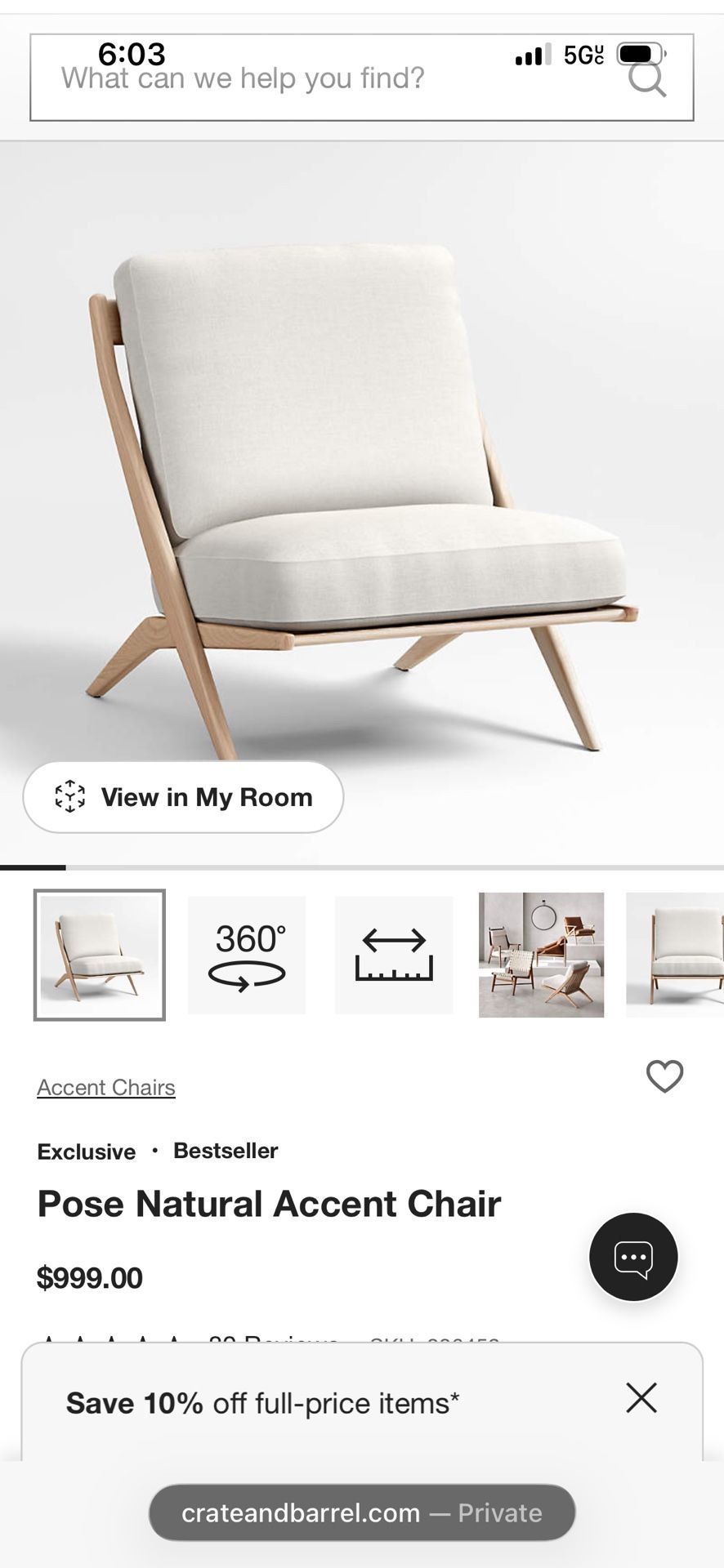Dismiss the Save 10% banner
Viewport: 724px width, 1568px height.
coord(641,1398)
